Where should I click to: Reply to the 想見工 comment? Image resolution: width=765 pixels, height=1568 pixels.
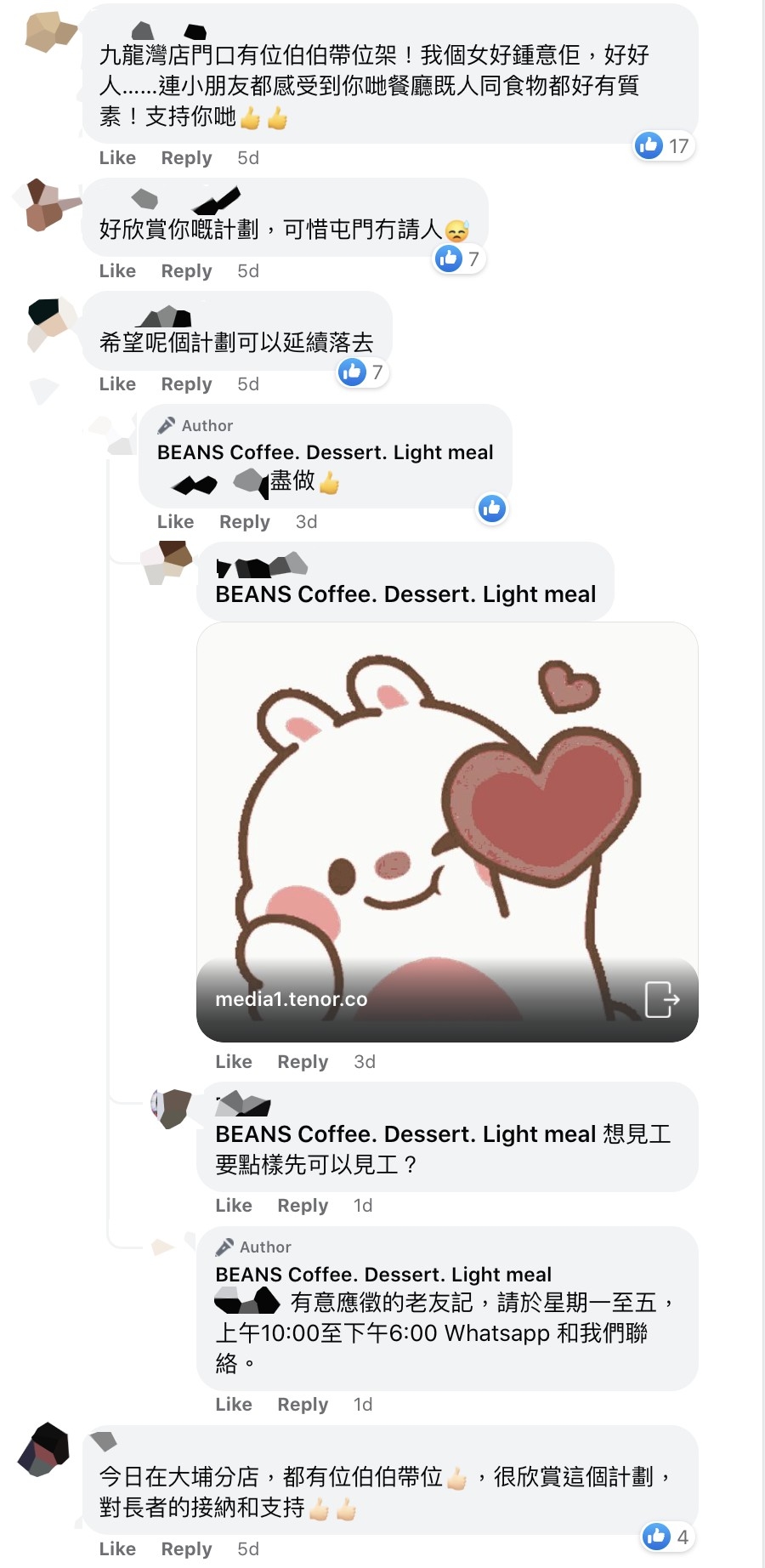pyautogui.click(x=303, y=1206)
